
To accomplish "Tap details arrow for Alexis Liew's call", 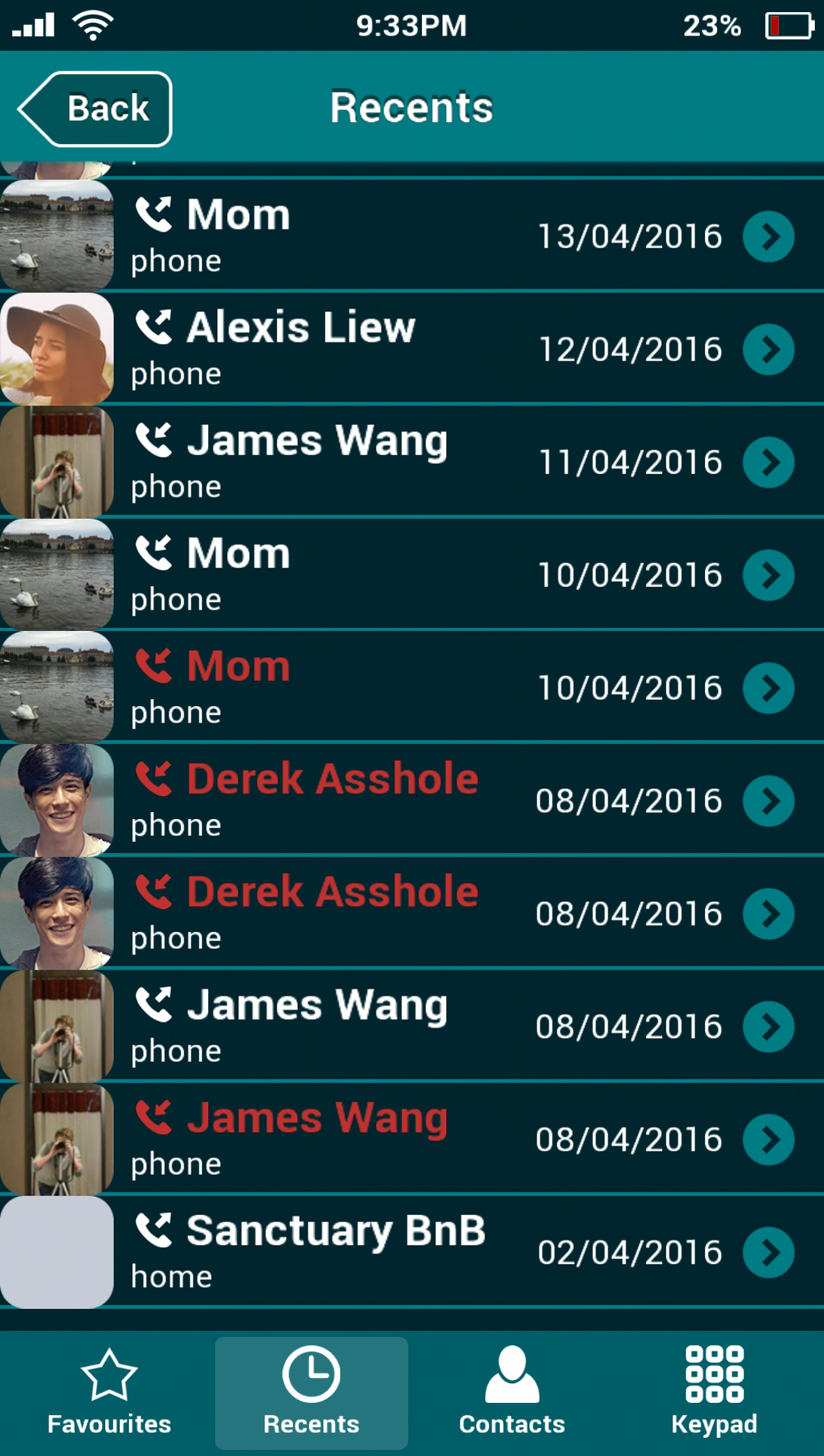I will (769, 349).
